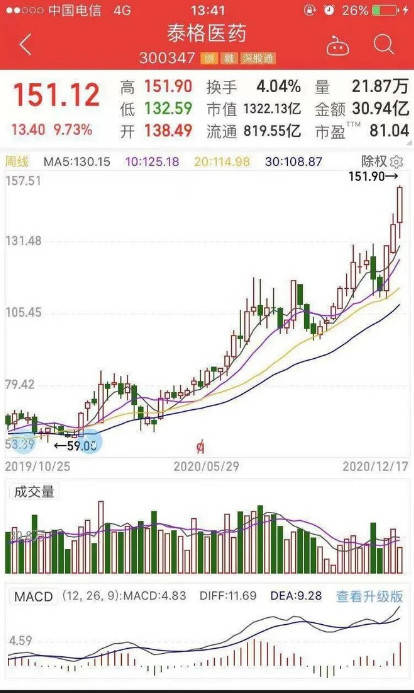Switch the MACD indicator label

[33, 596]
